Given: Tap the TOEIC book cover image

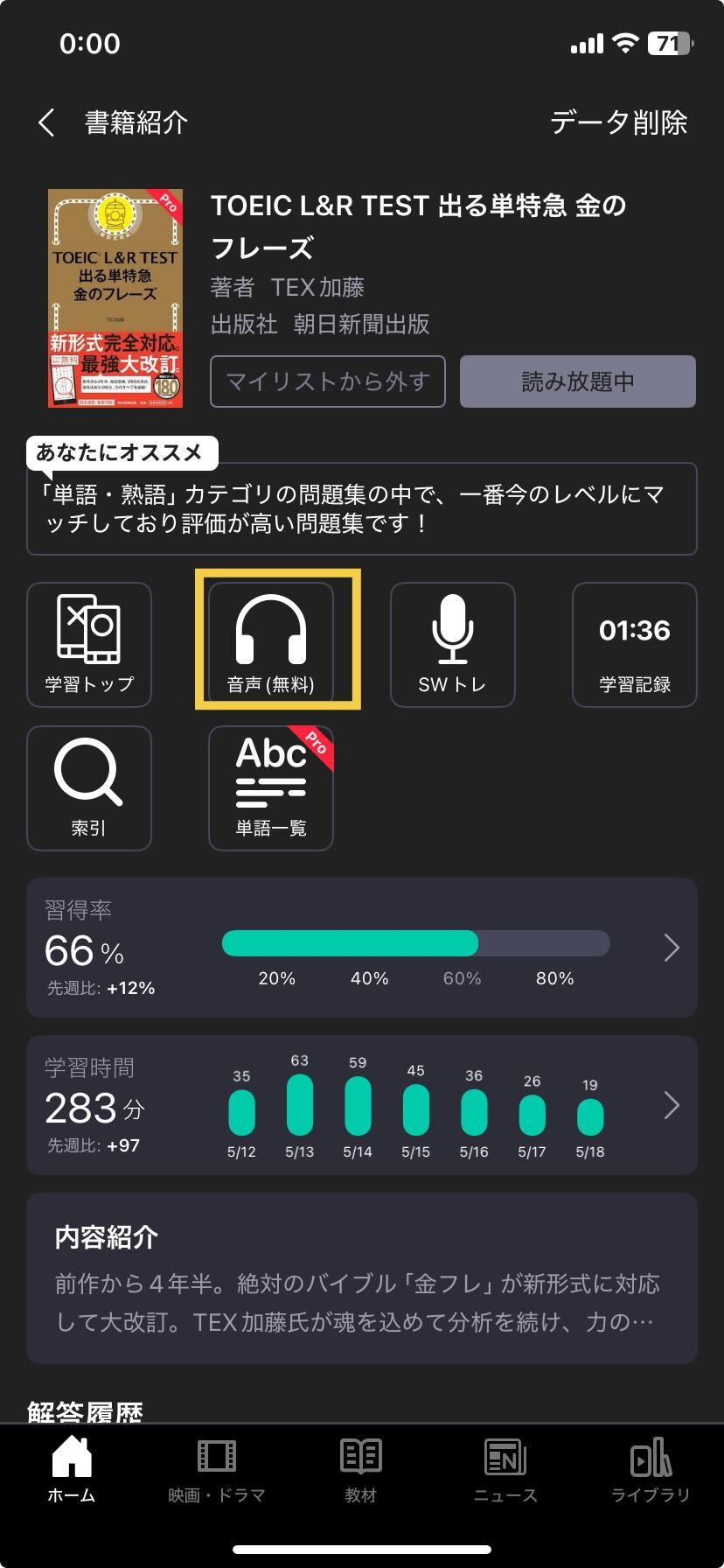Looking at the screenshot, I should pos(115,298).
